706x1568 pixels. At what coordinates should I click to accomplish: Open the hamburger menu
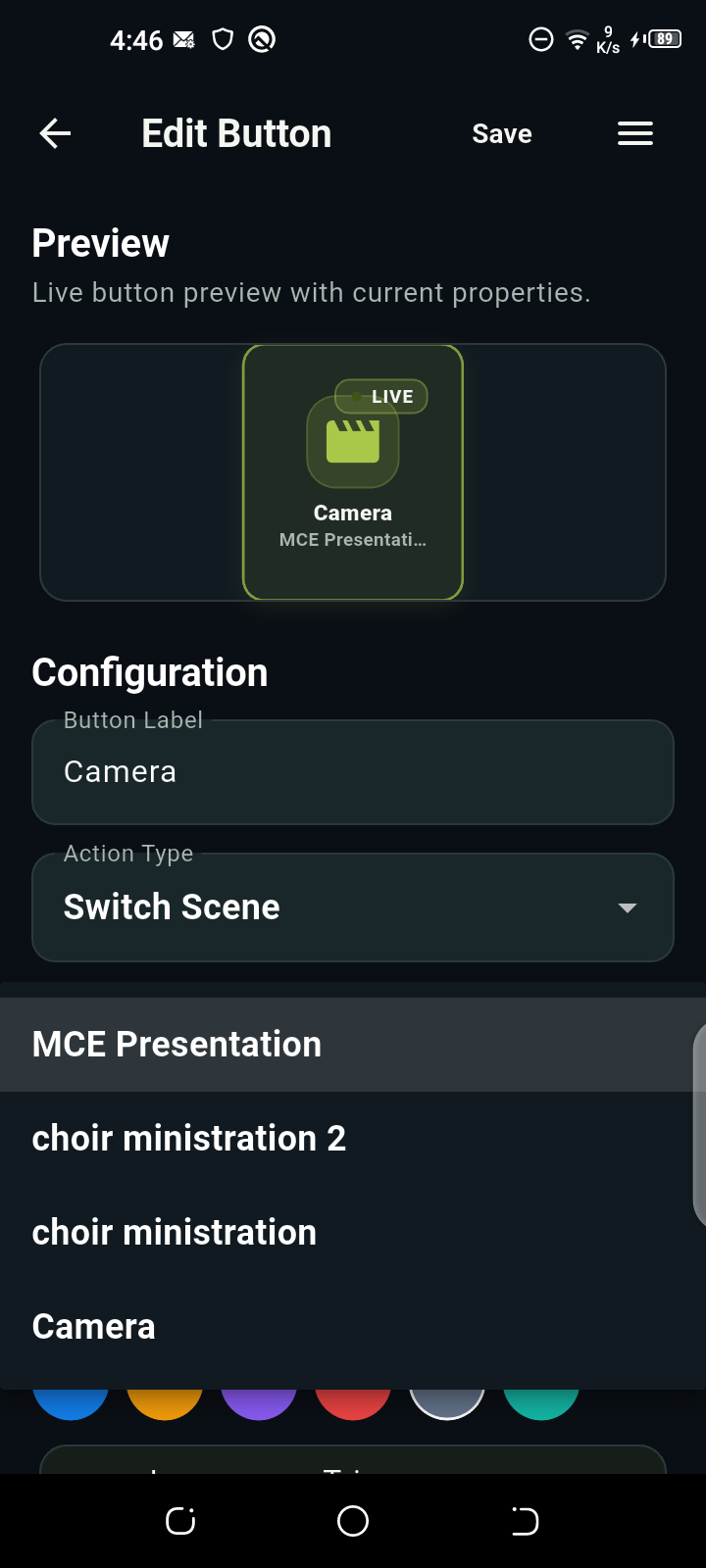click(x=635, y=133)
